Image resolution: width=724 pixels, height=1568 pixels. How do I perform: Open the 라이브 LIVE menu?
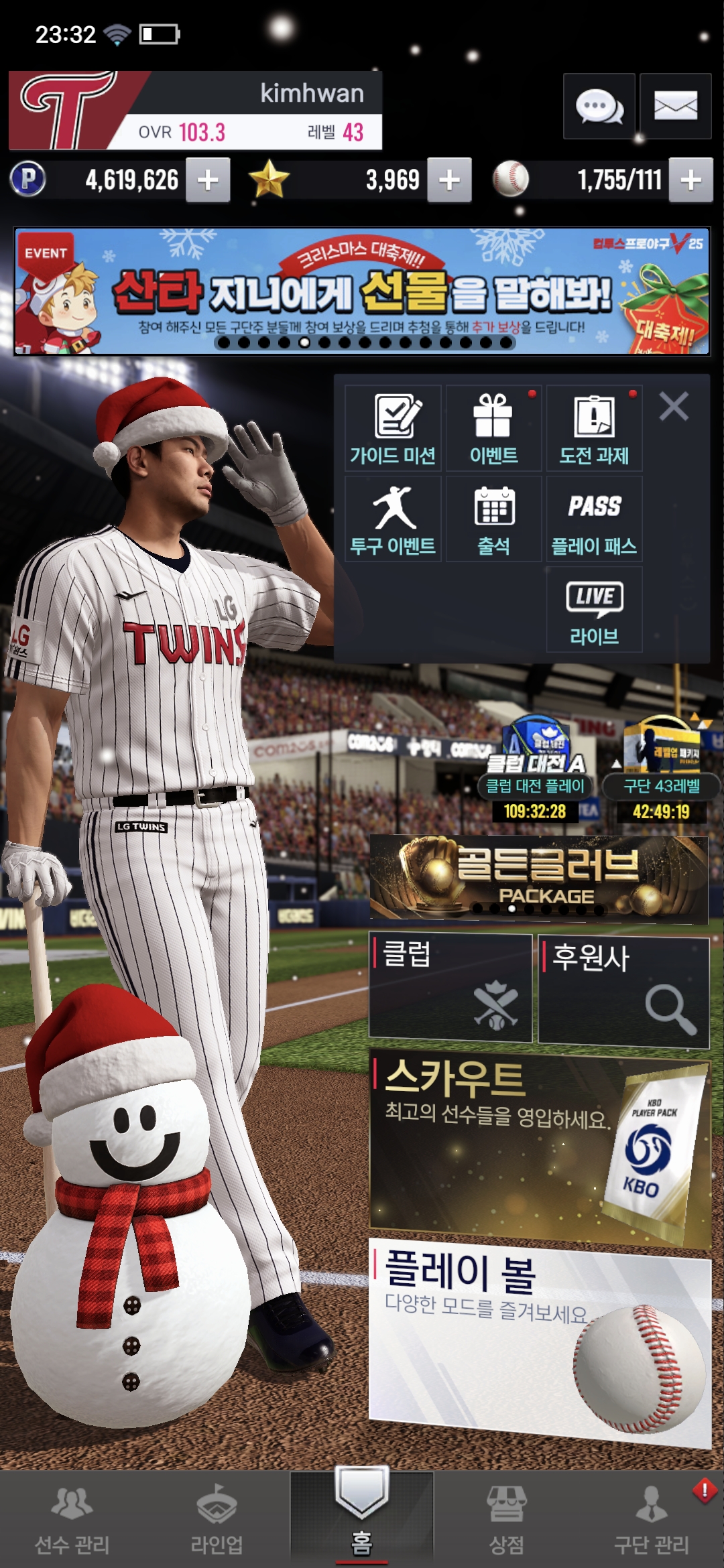pos(594,610)
